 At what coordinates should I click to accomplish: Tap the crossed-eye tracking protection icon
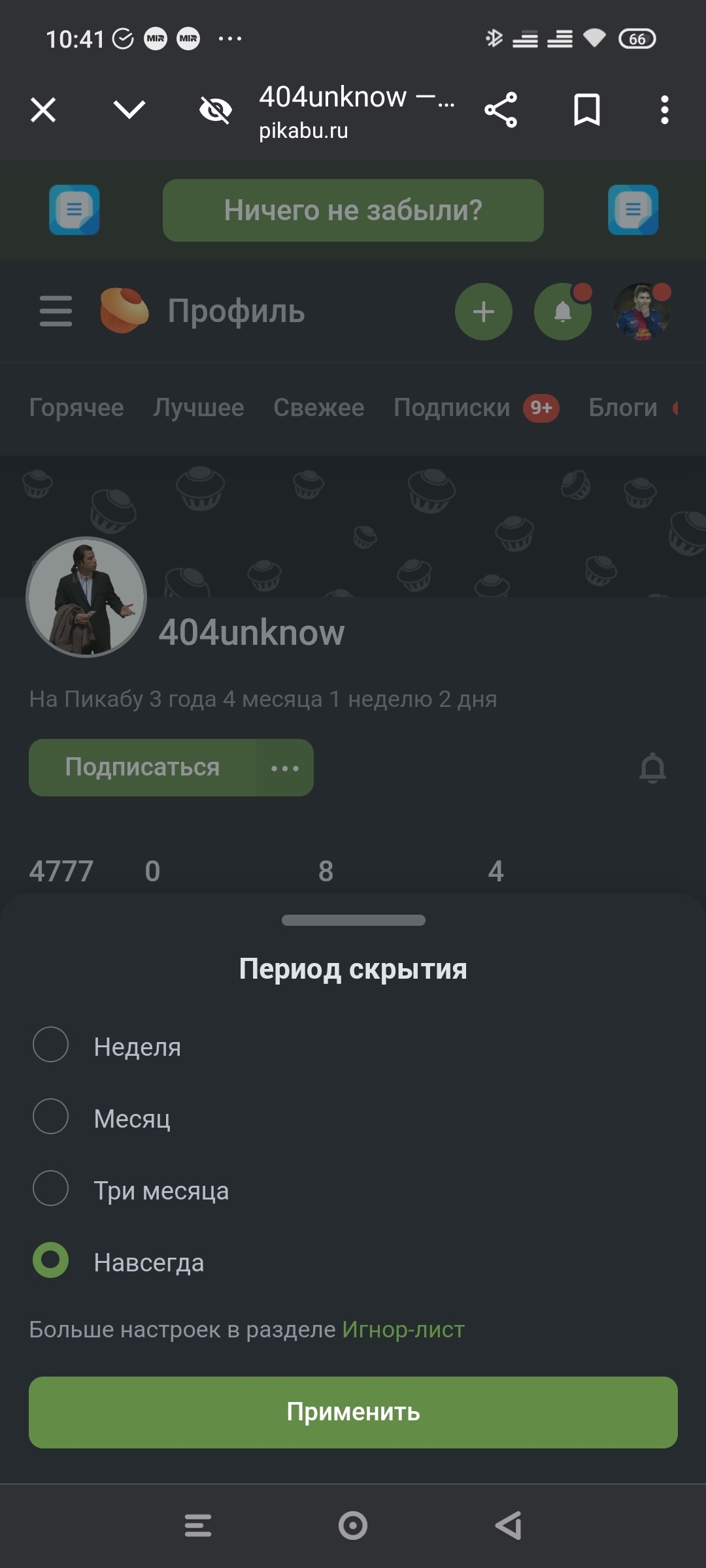[216, 110]
